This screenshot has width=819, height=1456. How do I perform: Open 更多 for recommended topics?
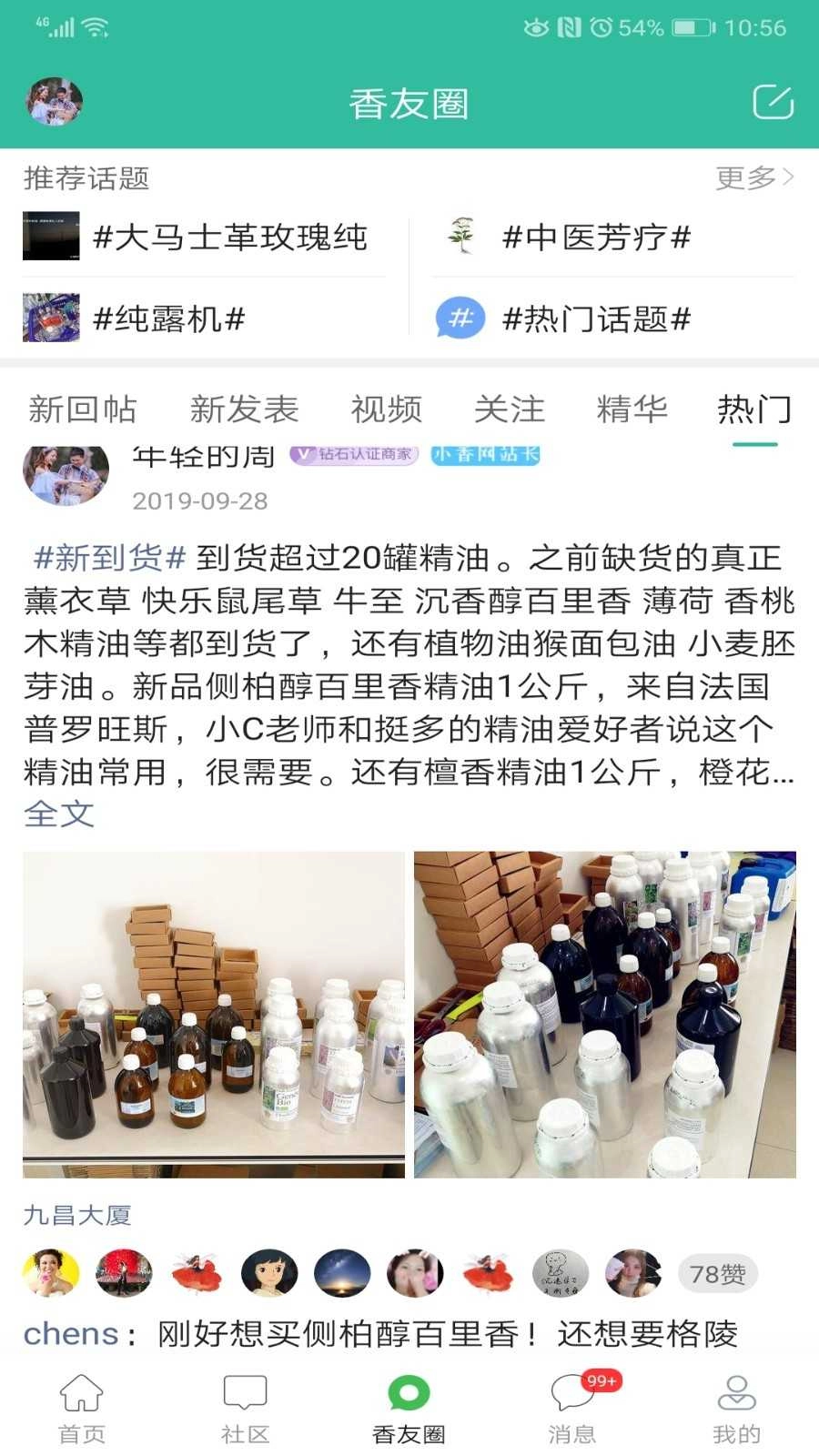pyautogui.click(x=753, y=179)
